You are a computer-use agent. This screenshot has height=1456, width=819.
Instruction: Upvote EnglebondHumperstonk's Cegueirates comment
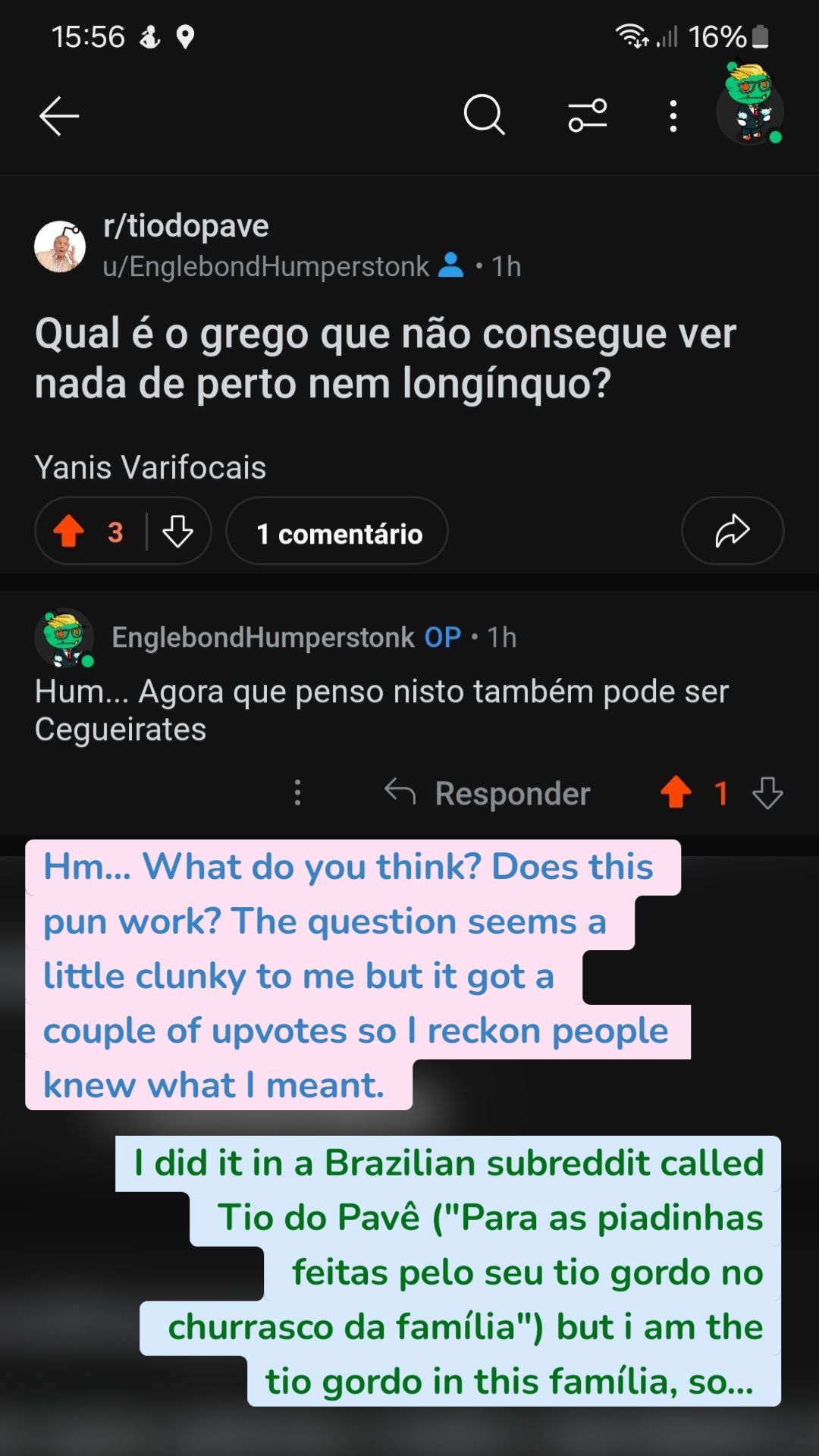coord(674,793)
